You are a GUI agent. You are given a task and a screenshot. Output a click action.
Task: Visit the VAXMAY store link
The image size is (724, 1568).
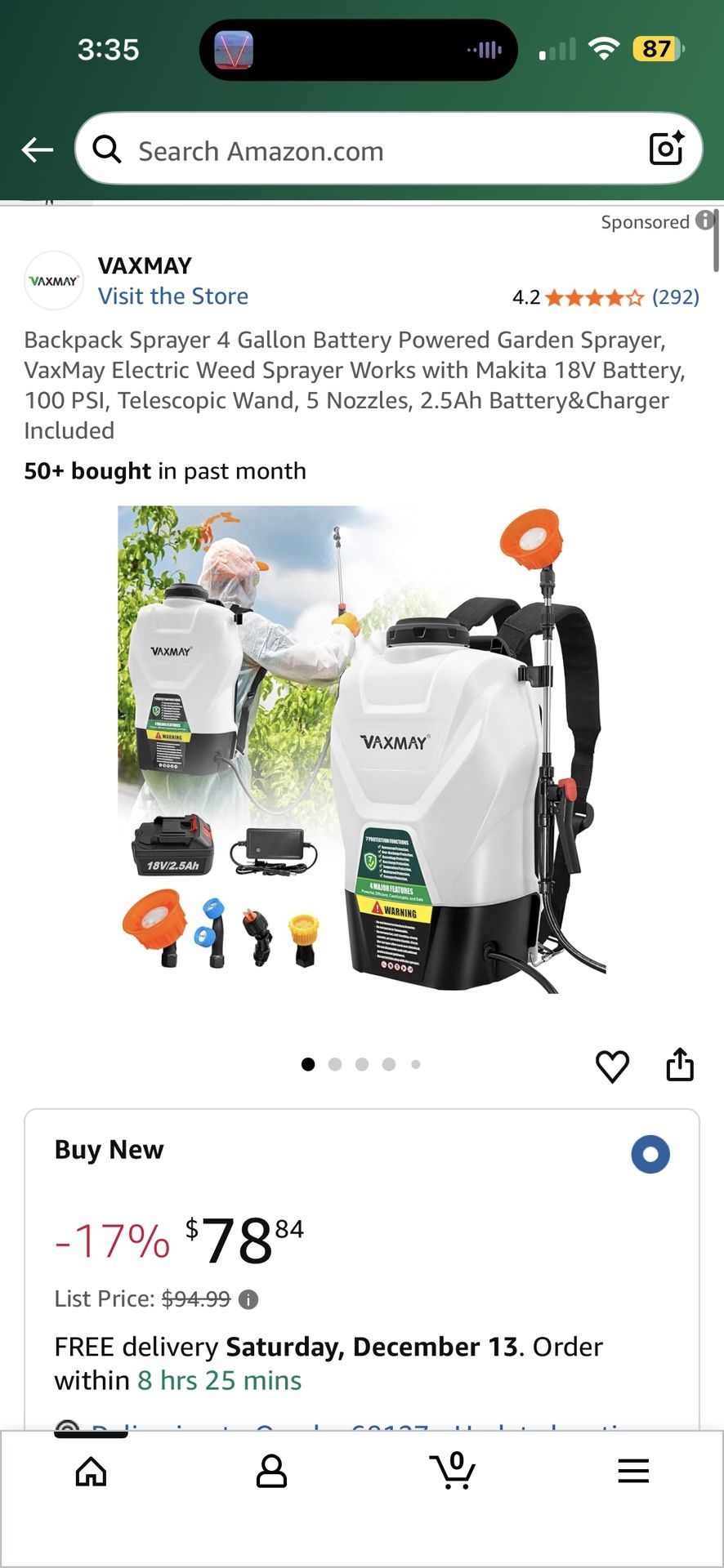173,296
